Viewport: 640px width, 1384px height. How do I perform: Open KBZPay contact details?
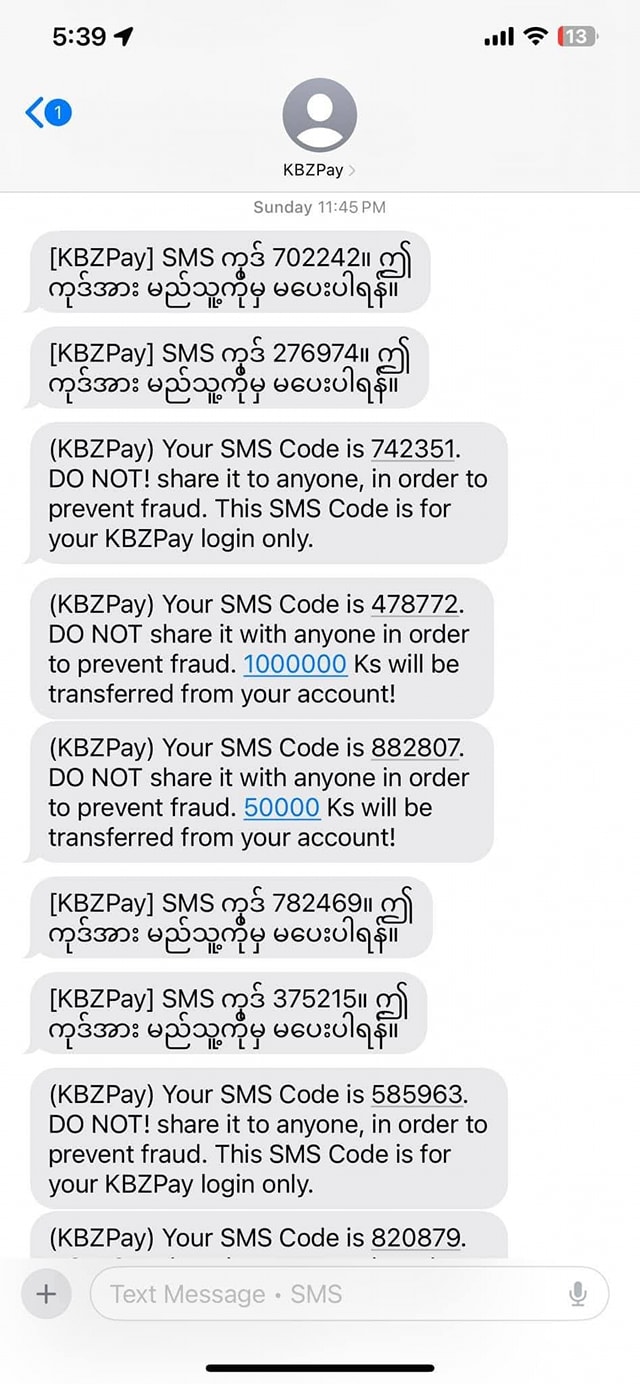319,130
